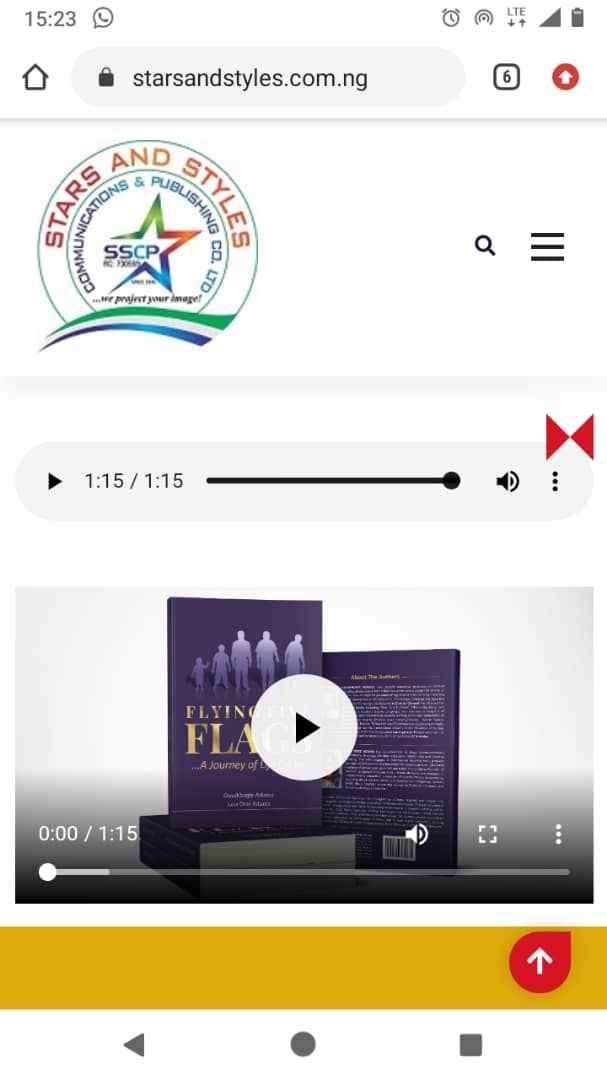607x1080 pixels.
Task: Enter fullscreen on the video
Action: (x=487, y=834)
